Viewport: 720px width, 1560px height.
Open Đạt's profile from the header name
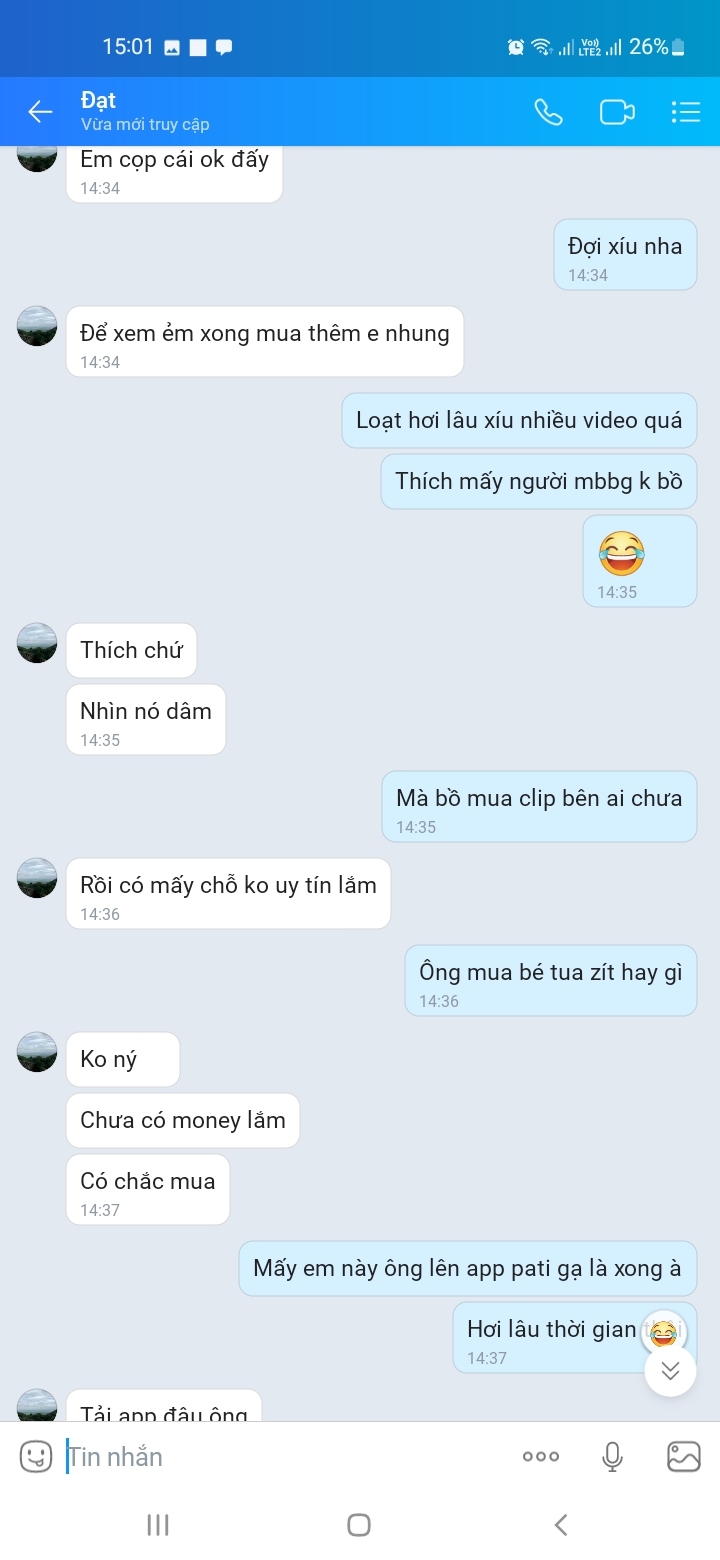click(99, 100)
